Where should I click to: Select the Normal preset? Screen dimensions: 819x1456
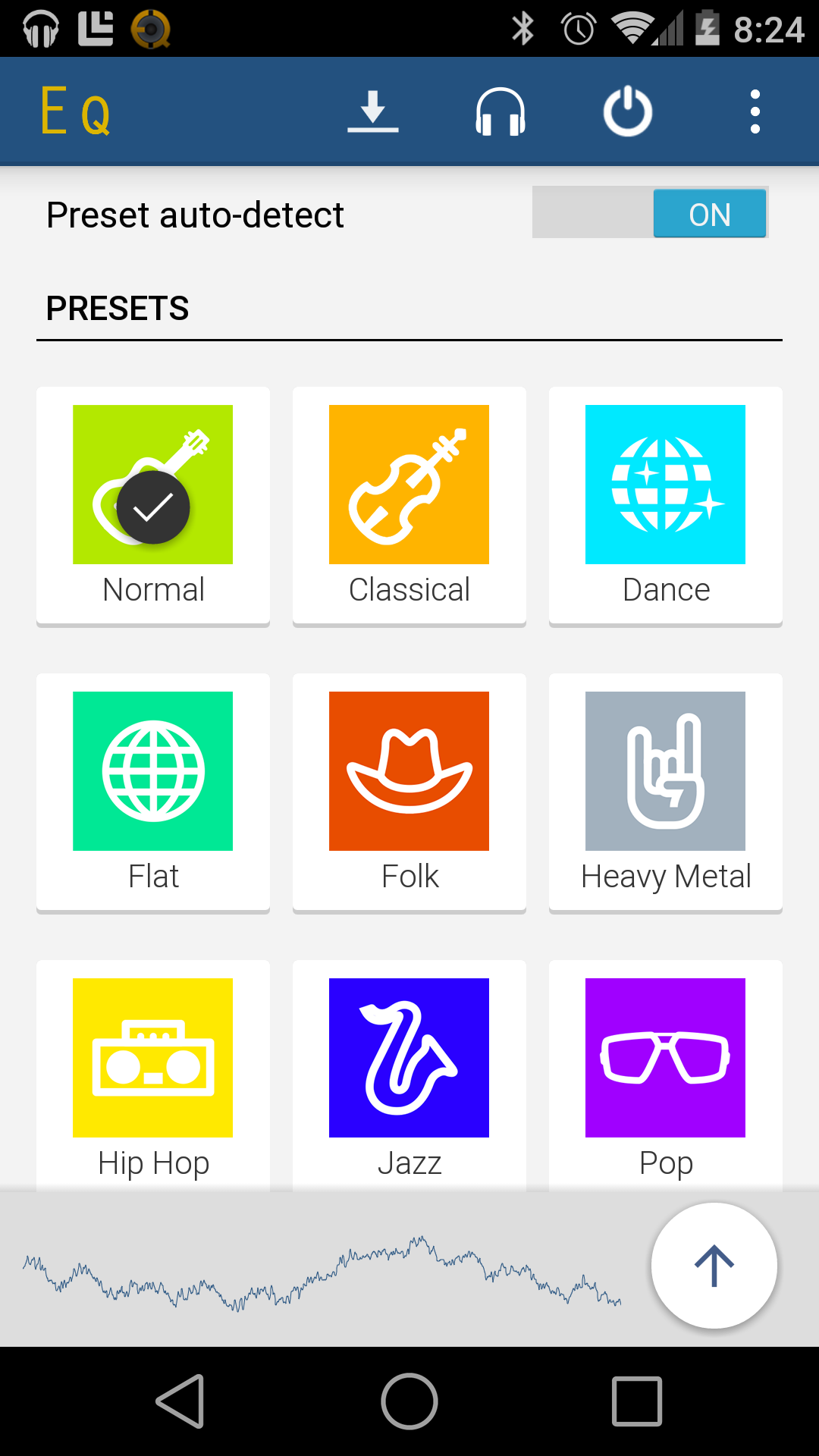click(153, 506)
